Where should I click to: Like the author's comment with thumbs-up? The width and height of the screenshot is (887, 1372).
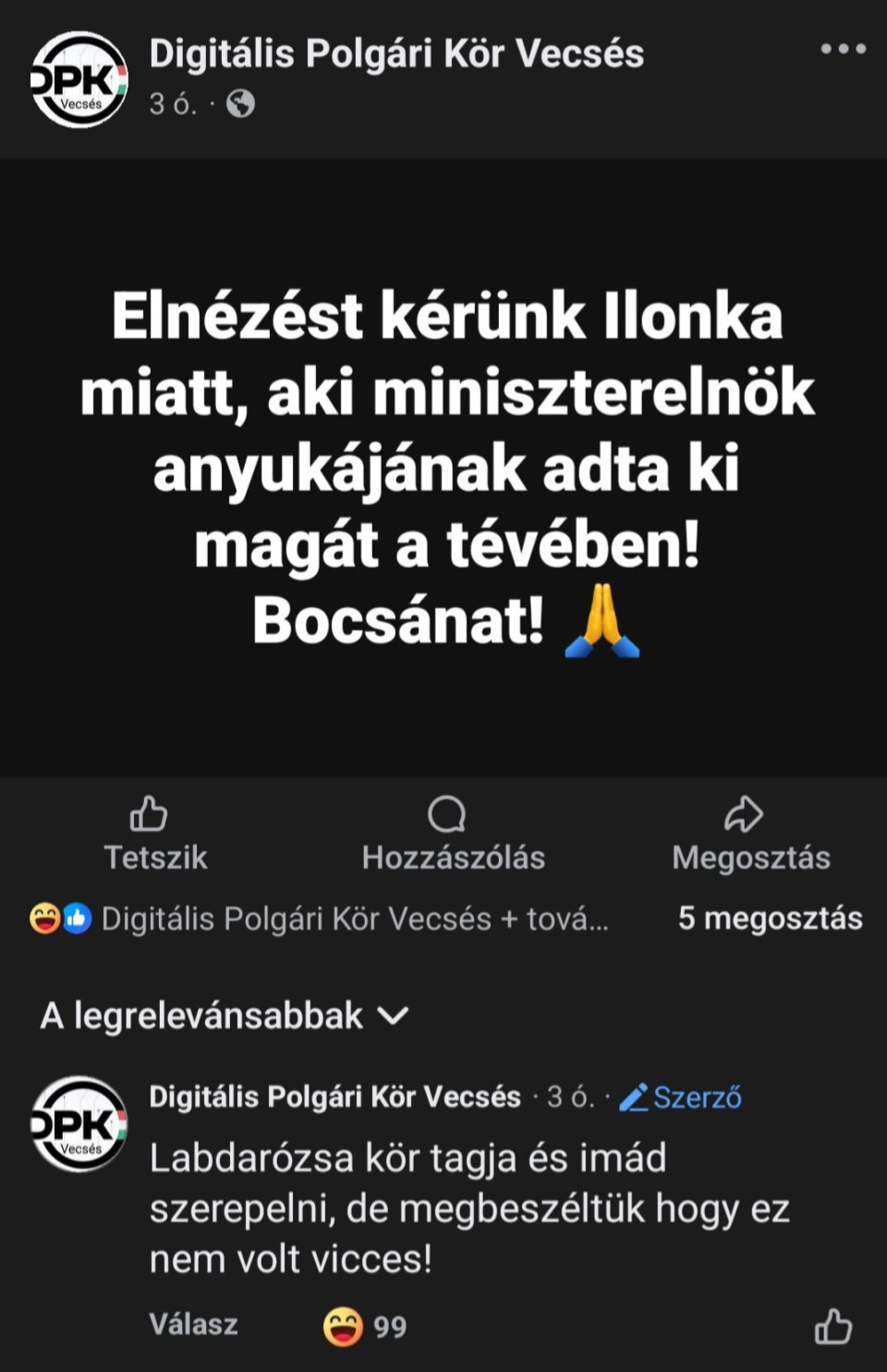(x=832, y=1327)
